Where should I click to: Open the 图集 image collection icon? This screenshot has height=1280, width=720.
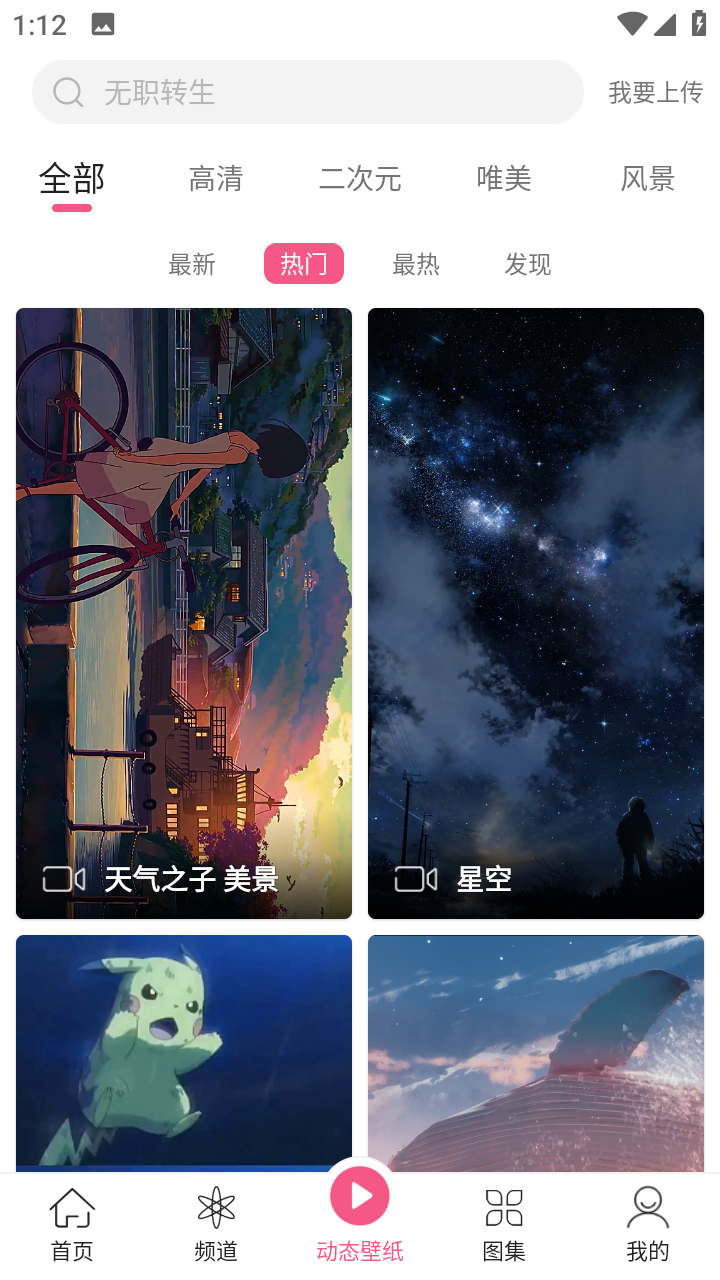pos(503,1207)
